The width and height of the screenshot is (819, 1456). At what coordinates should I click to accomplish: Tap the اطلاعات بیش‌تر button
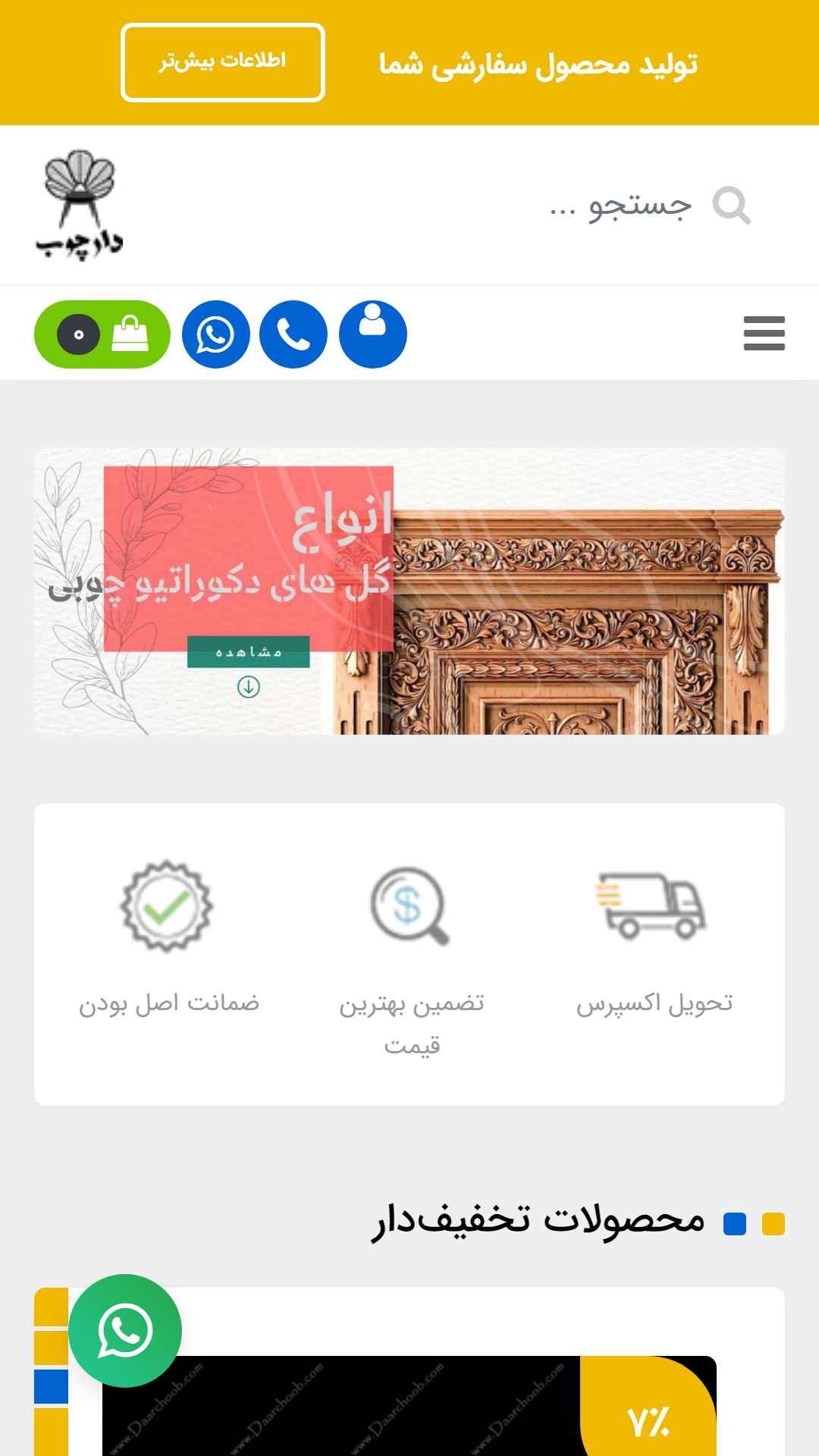(x=222, y=62)
